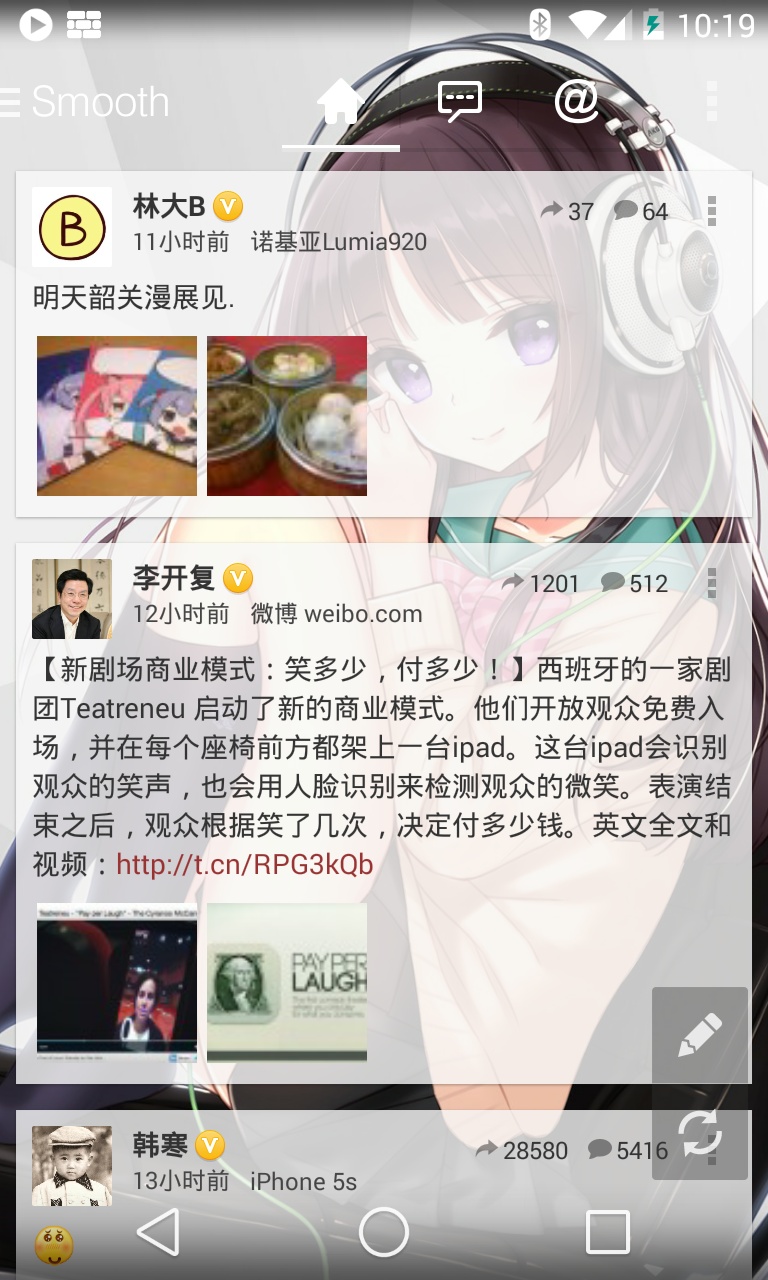768x1280 pixels.
Task: Open the t.cn/RPG3kQb link
Action: click(x=245, y=864)
